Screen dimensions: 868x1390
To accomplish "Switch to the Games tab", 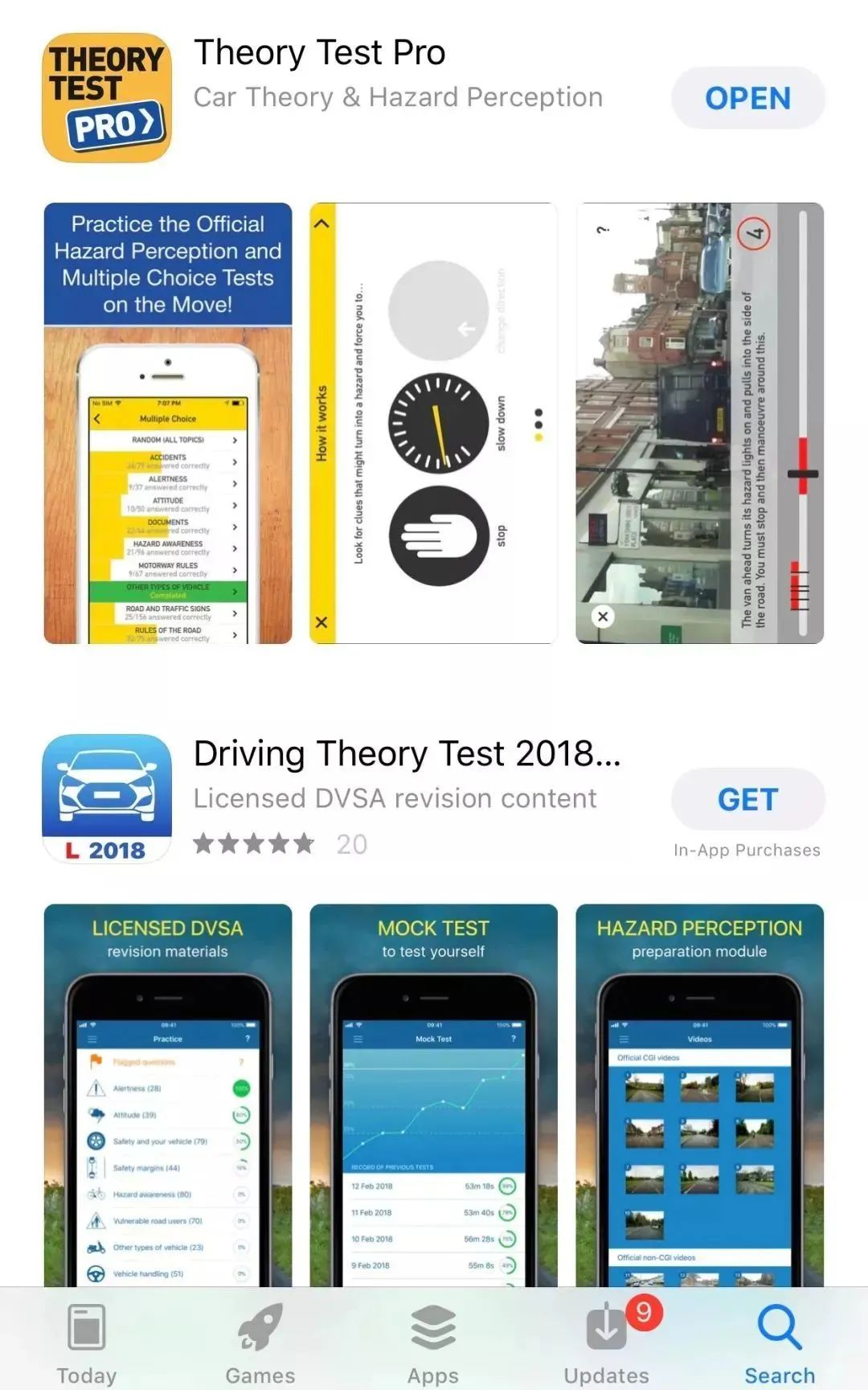I will [260, 1343].
